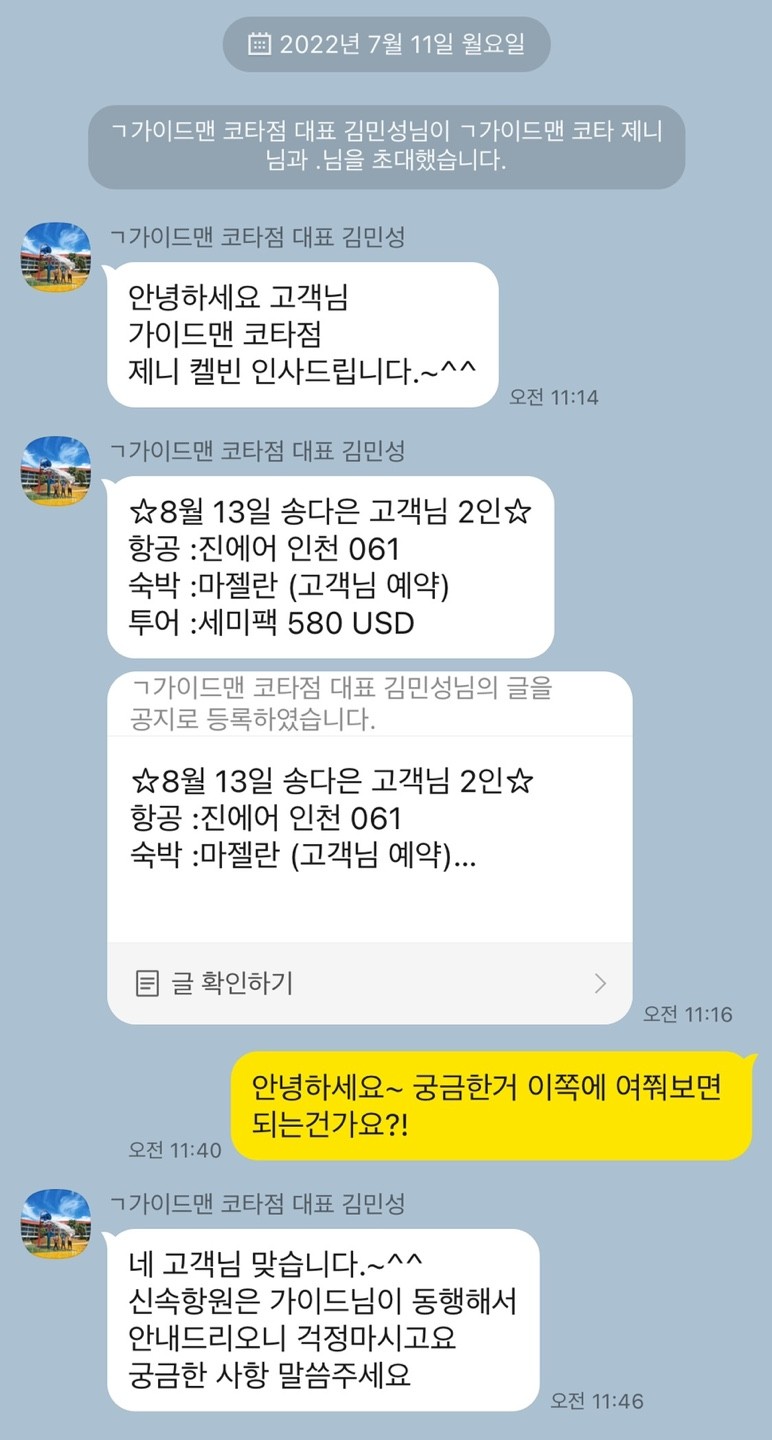Tap profile photo beside the 8월 13일 송다은 message
The width and height of the screenshot is (772, 1440).
click(56, 471)
